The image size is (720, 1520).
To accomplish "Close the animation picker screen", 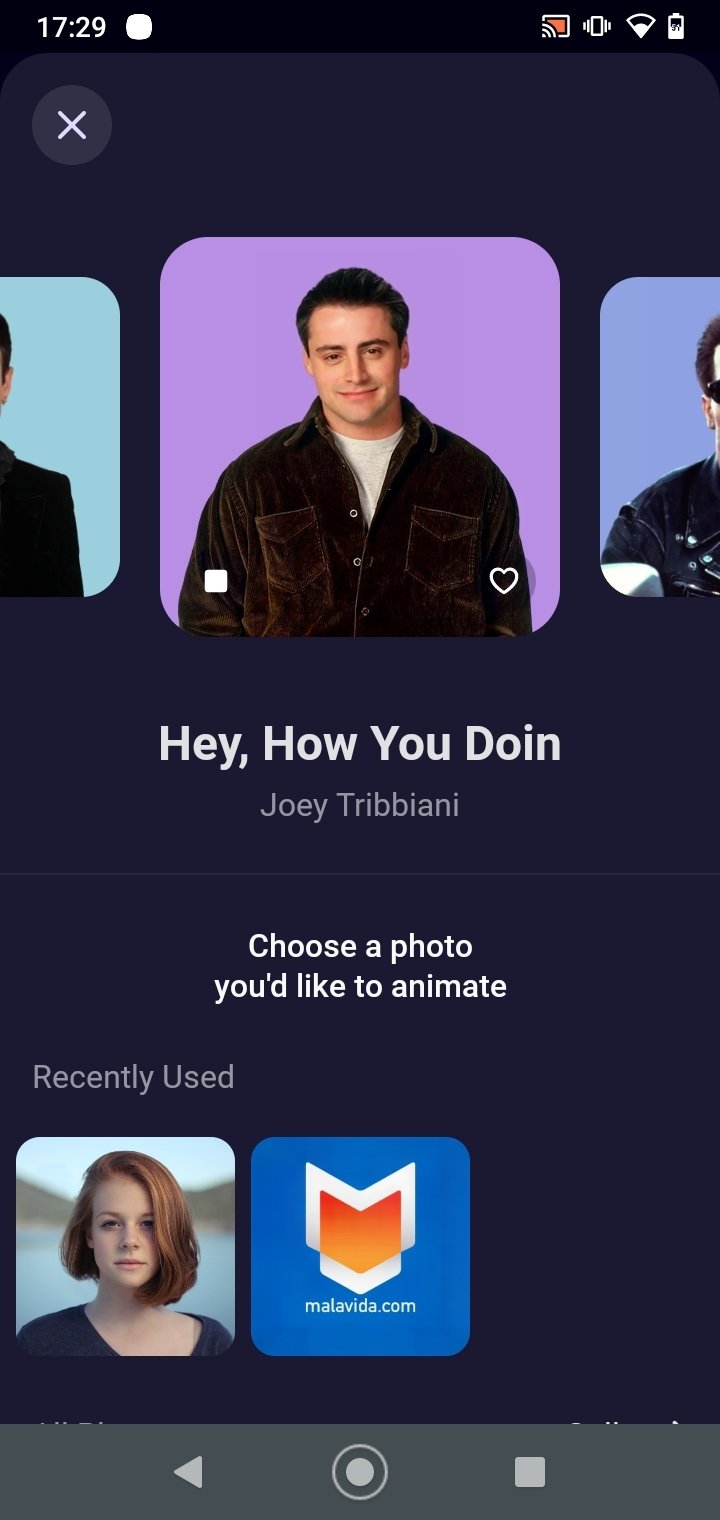I will [x=72, y=125].
